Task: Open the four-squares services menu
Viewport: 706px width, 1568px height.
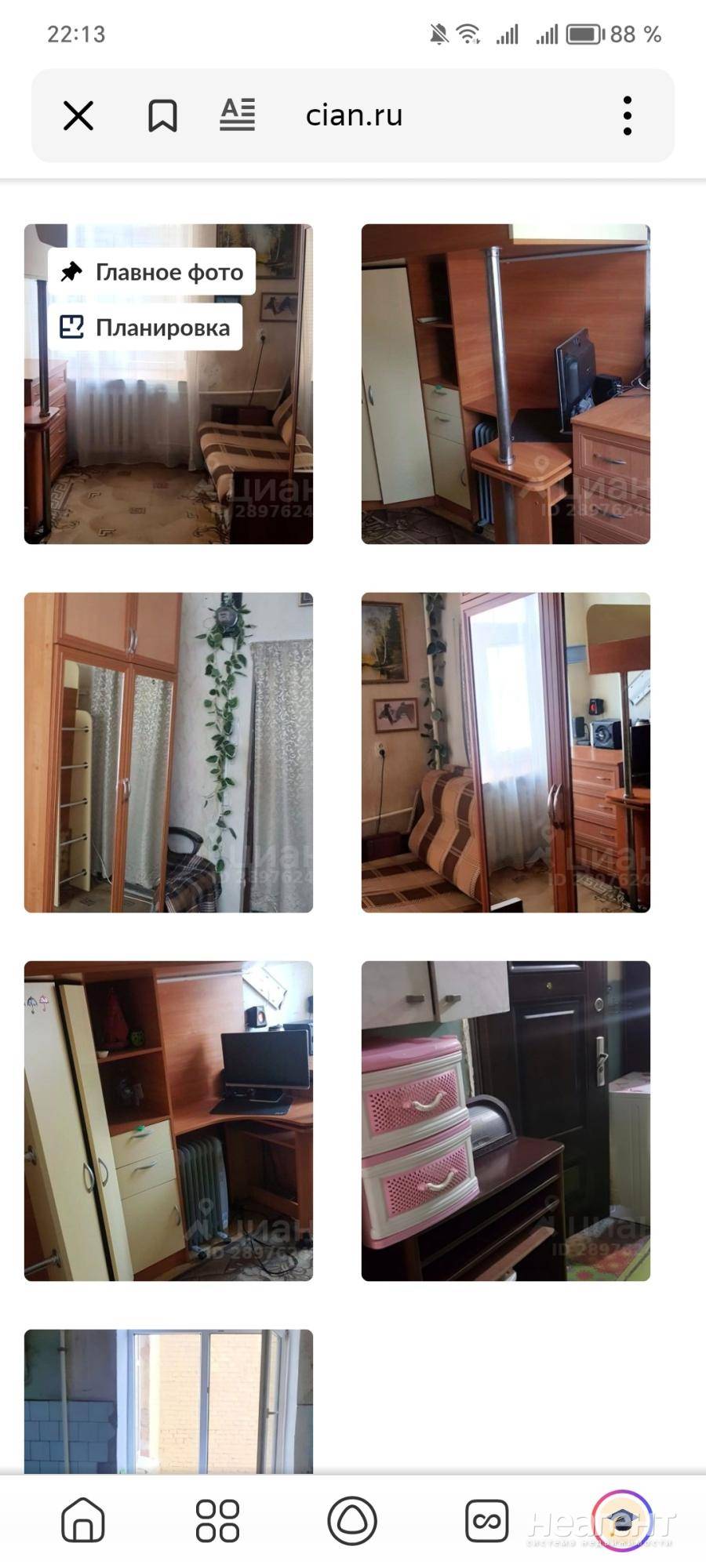Action: pos(217,1521)
